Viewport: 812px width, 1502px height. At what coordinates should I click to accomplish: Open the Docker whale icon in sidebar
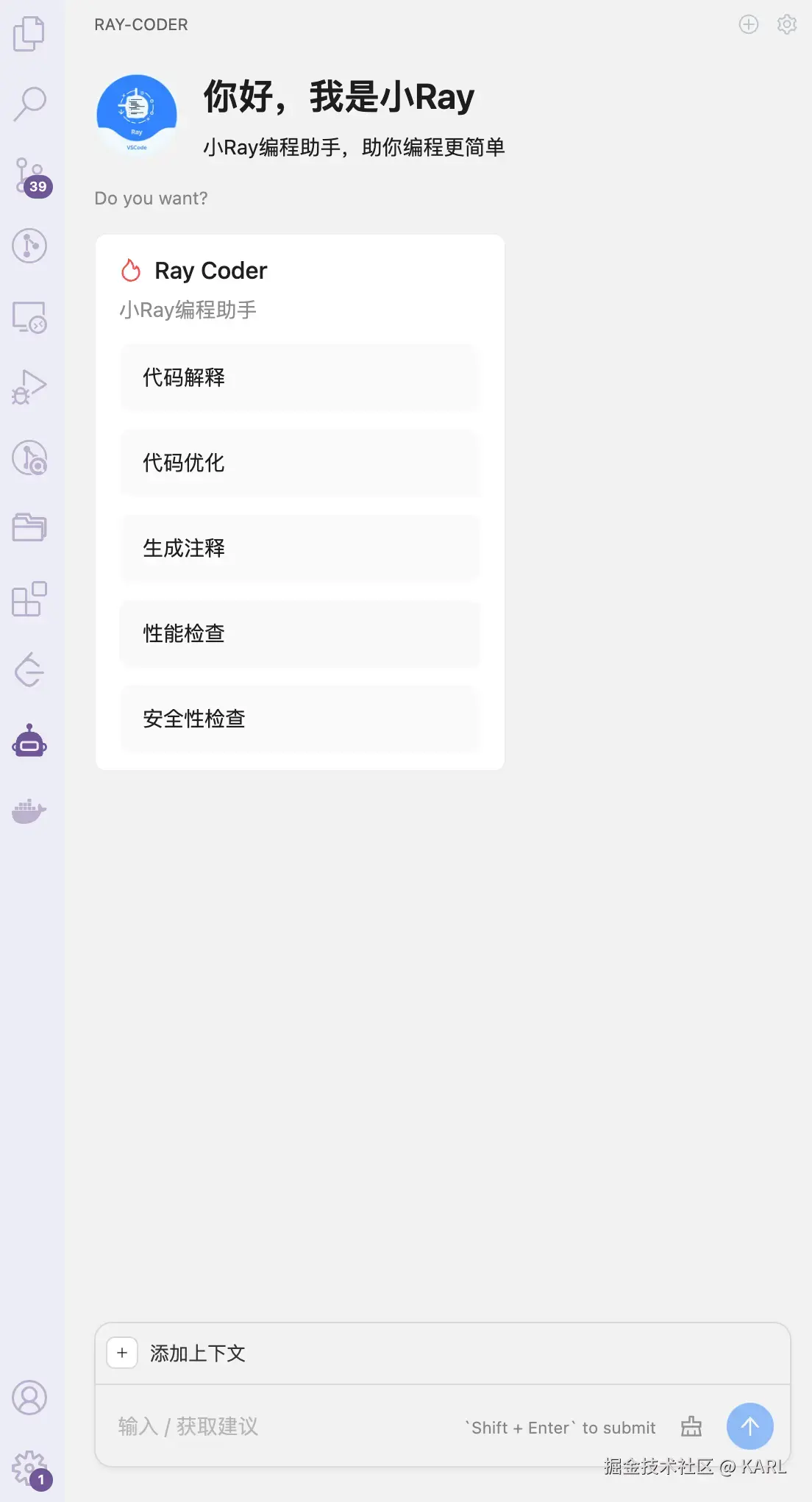click(x=29, y=811)
